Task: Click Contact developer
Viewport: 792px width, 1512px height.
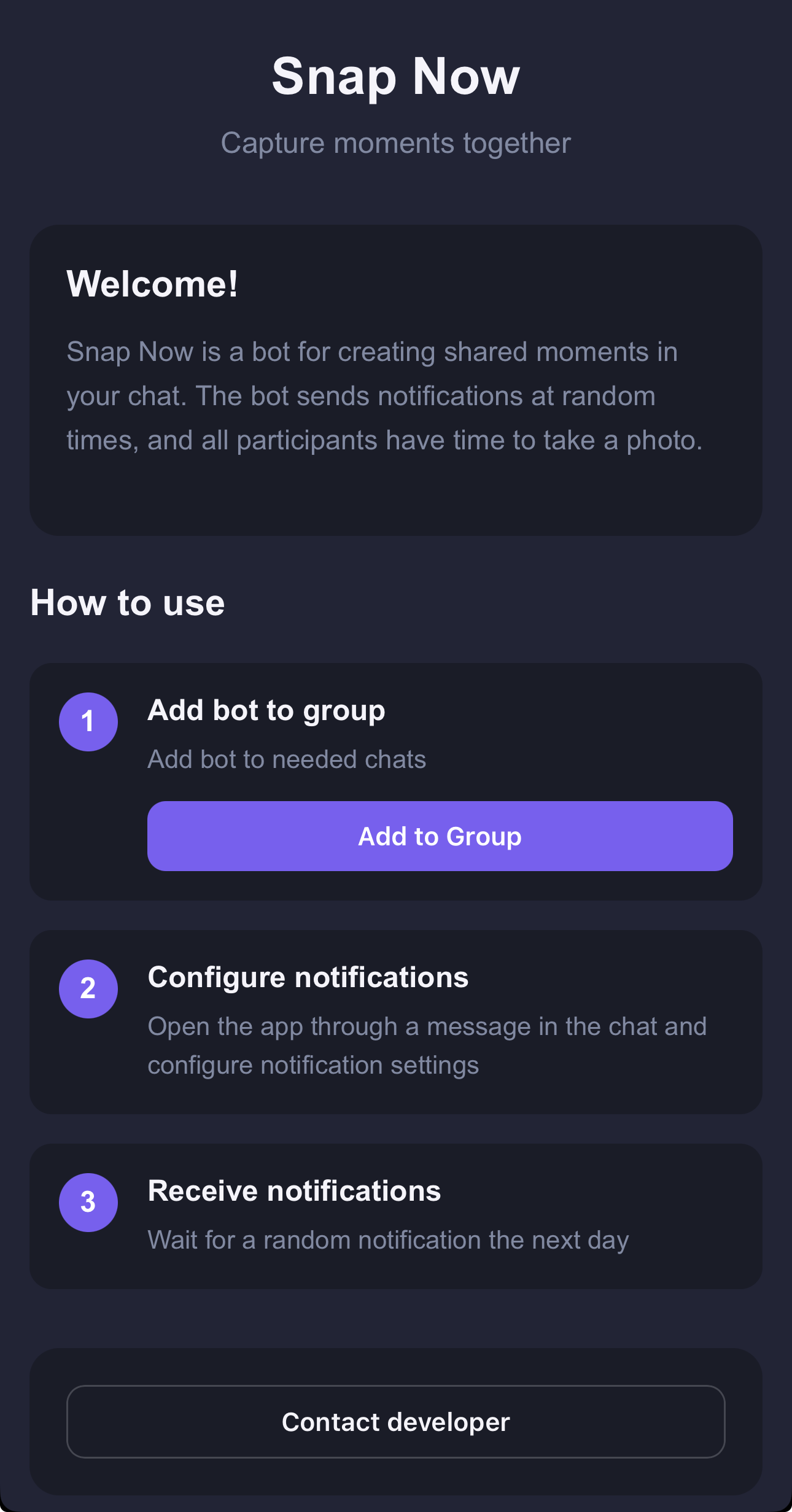Action: tap(396, 1422)
